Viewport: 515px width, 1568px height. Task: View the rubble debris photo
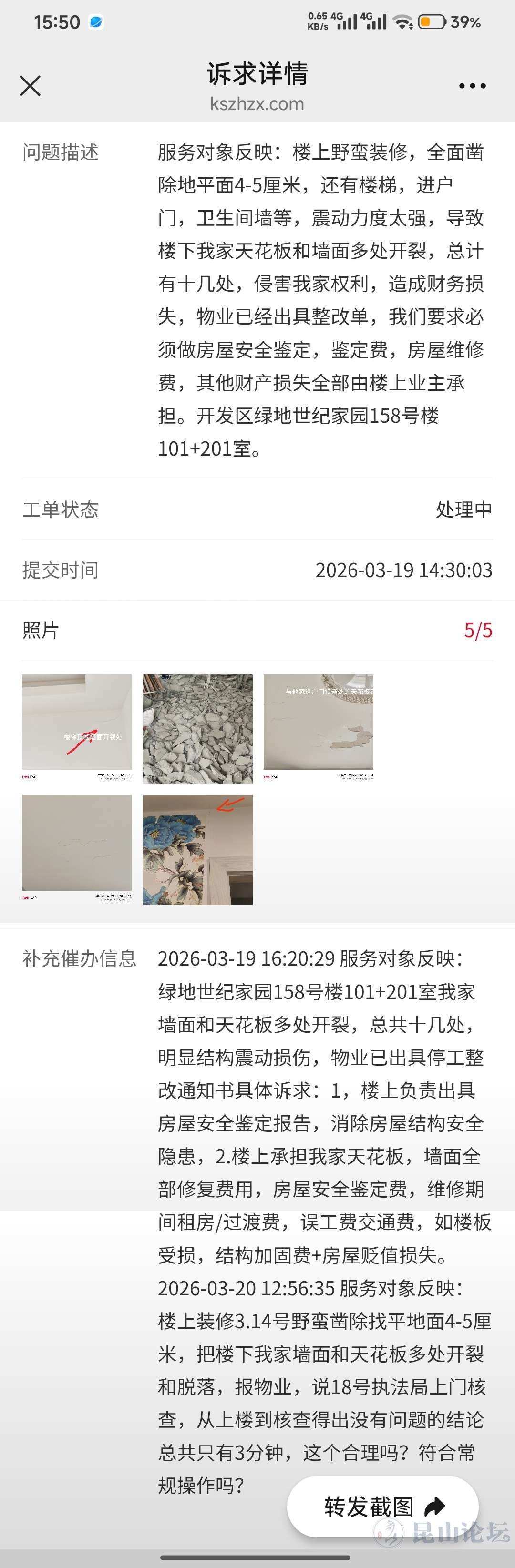(x=198, y=728)
